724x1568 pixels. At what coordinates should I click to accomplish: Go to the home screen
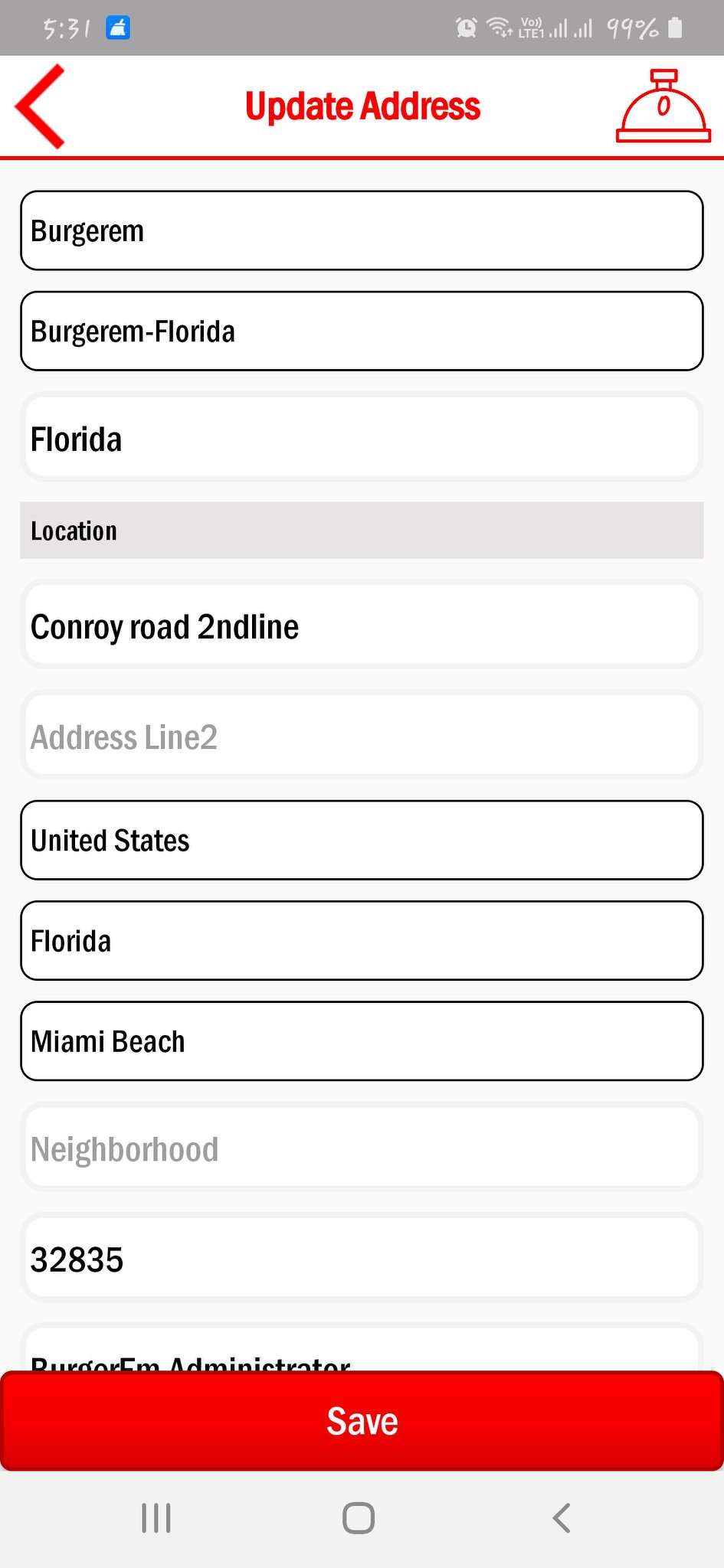point(359,1517)
